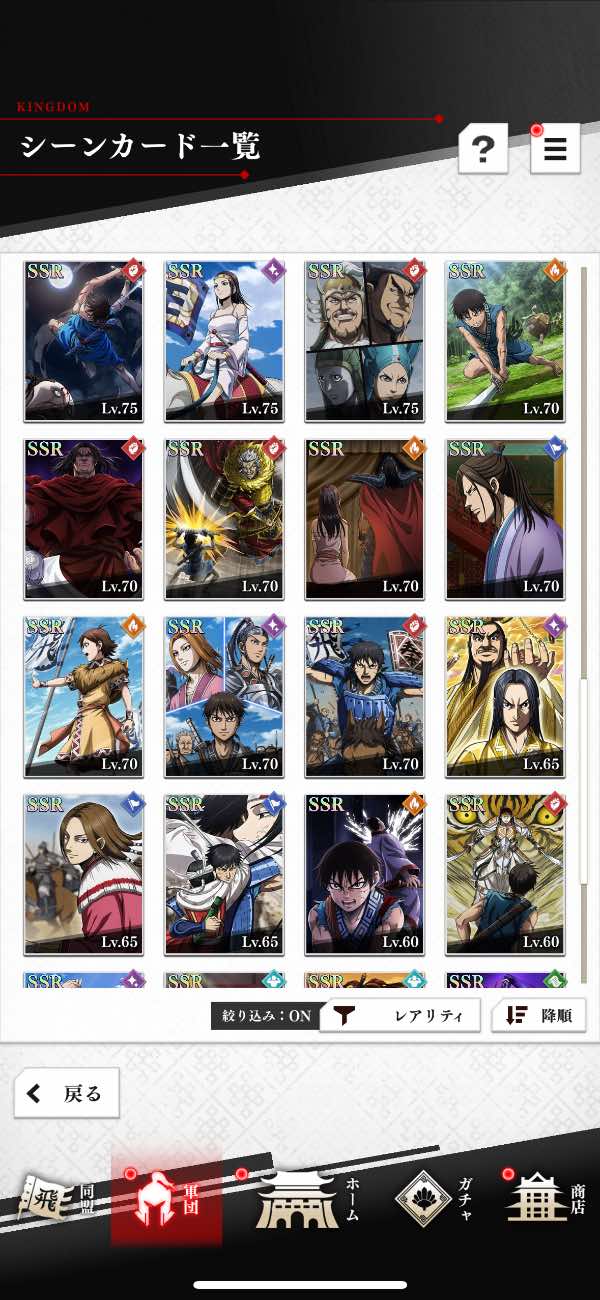
Task: Open the help question mark button
Action: (x=483, y=149)
